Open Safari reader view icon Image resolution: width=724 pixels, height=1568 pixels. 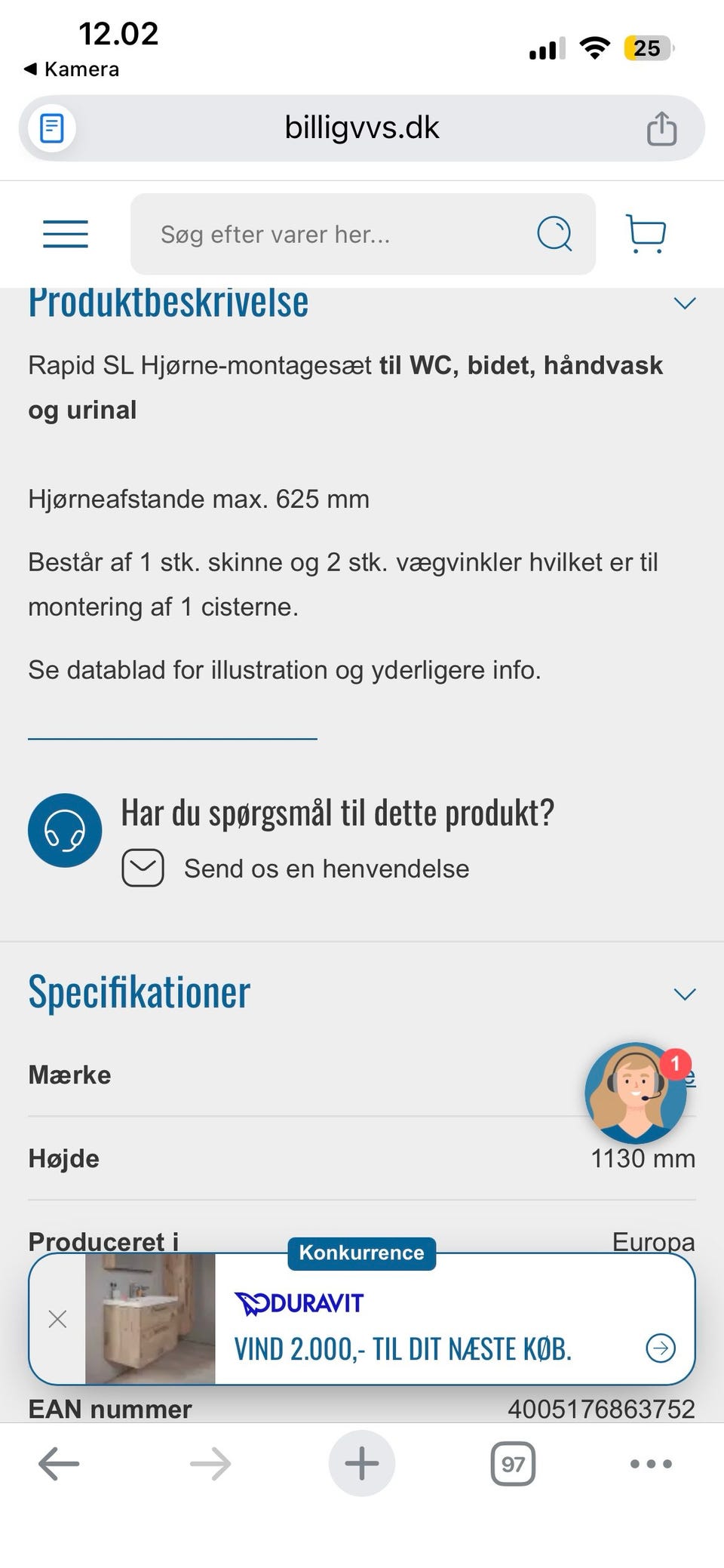pyautogui.click(x=51, y=128)
